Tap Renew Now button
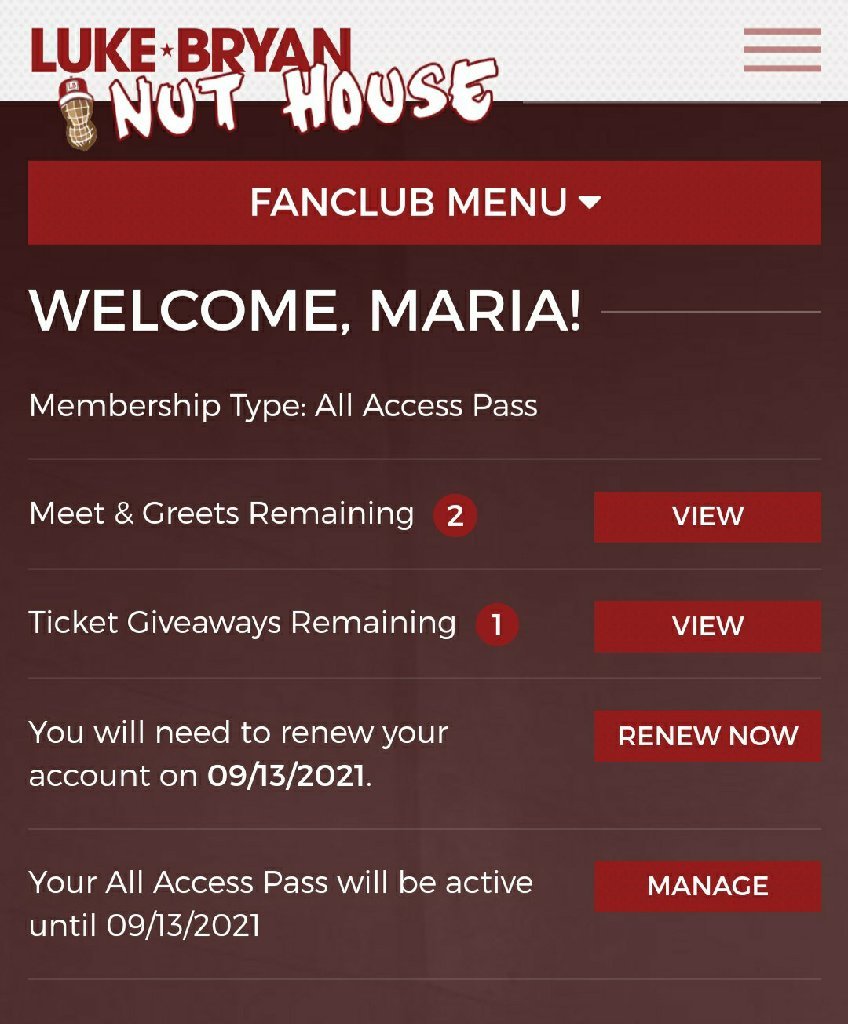 pos(707,736)
